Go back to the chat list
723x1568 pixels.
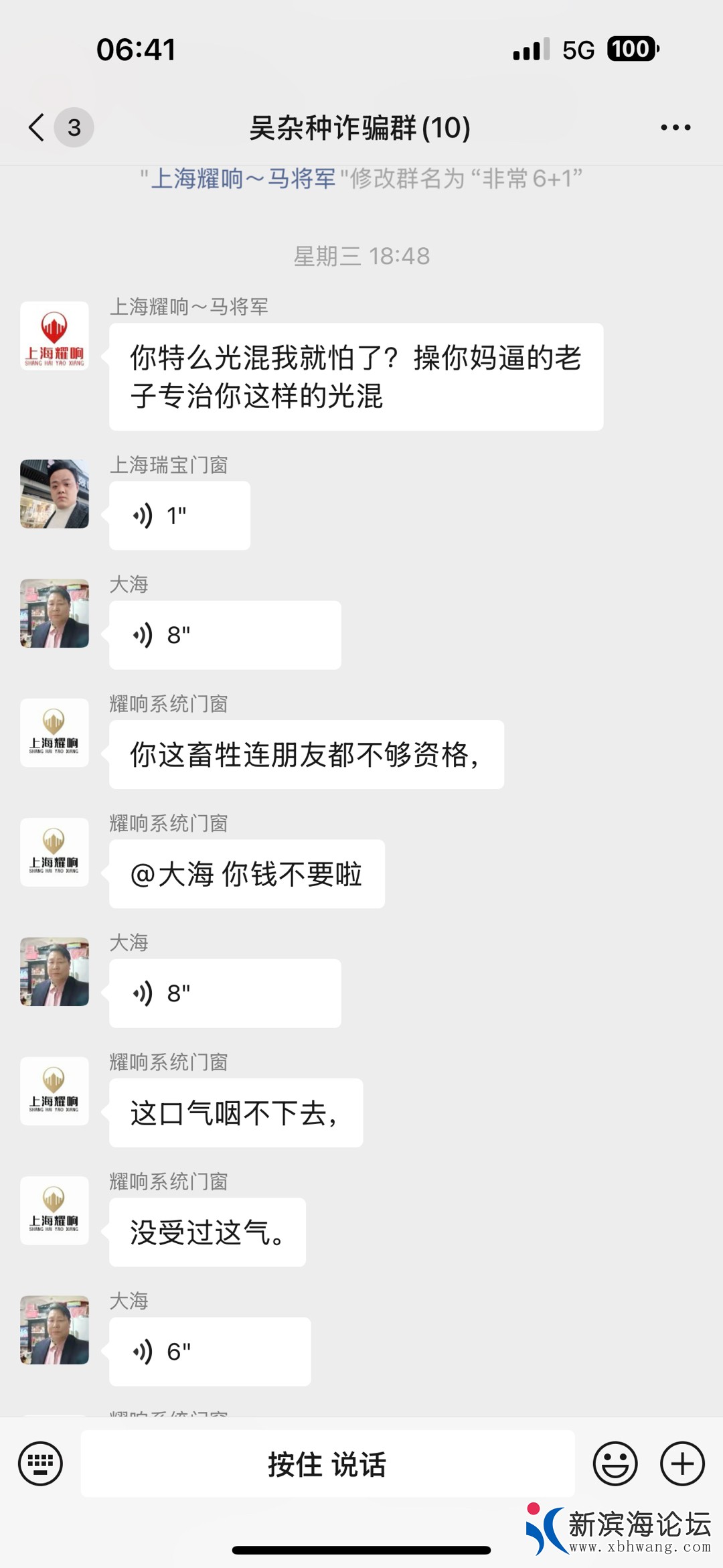[37, 127]
